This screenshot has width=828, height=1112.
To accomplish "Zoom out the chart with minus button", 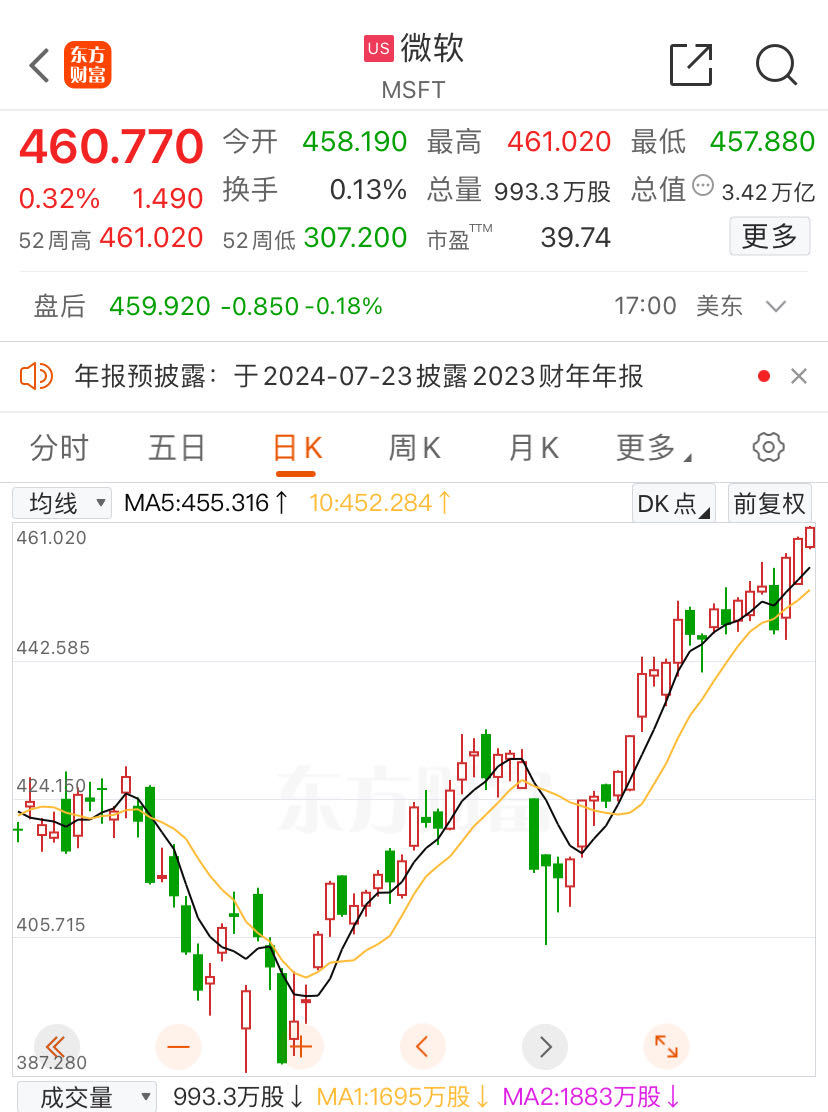I will 178,1047.
